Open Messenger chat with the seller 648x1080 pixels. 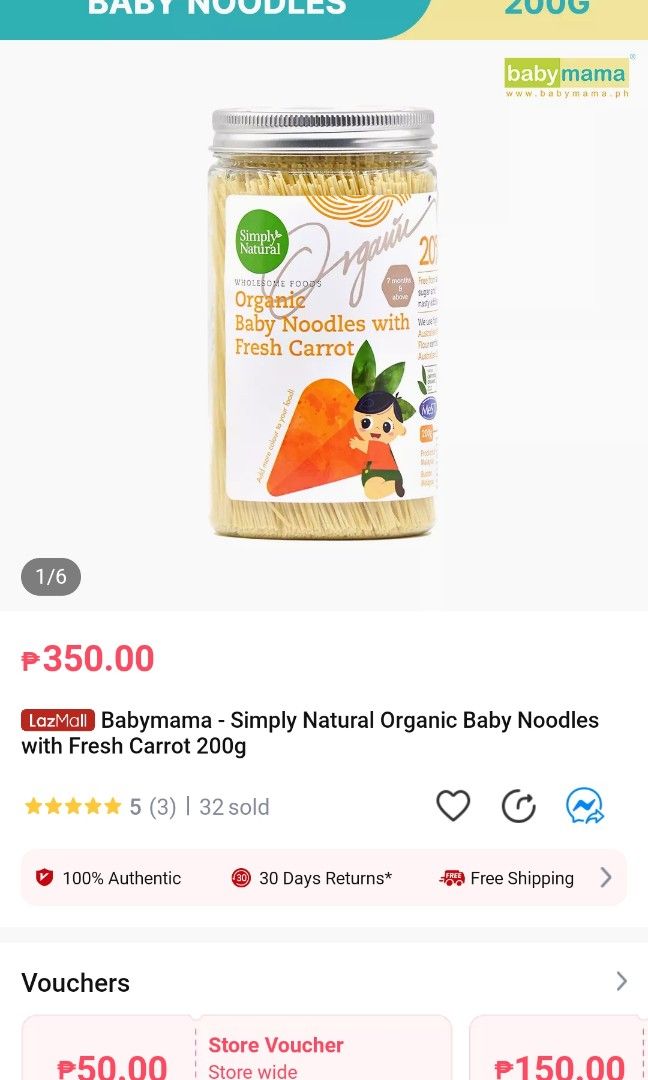(585, 806)
